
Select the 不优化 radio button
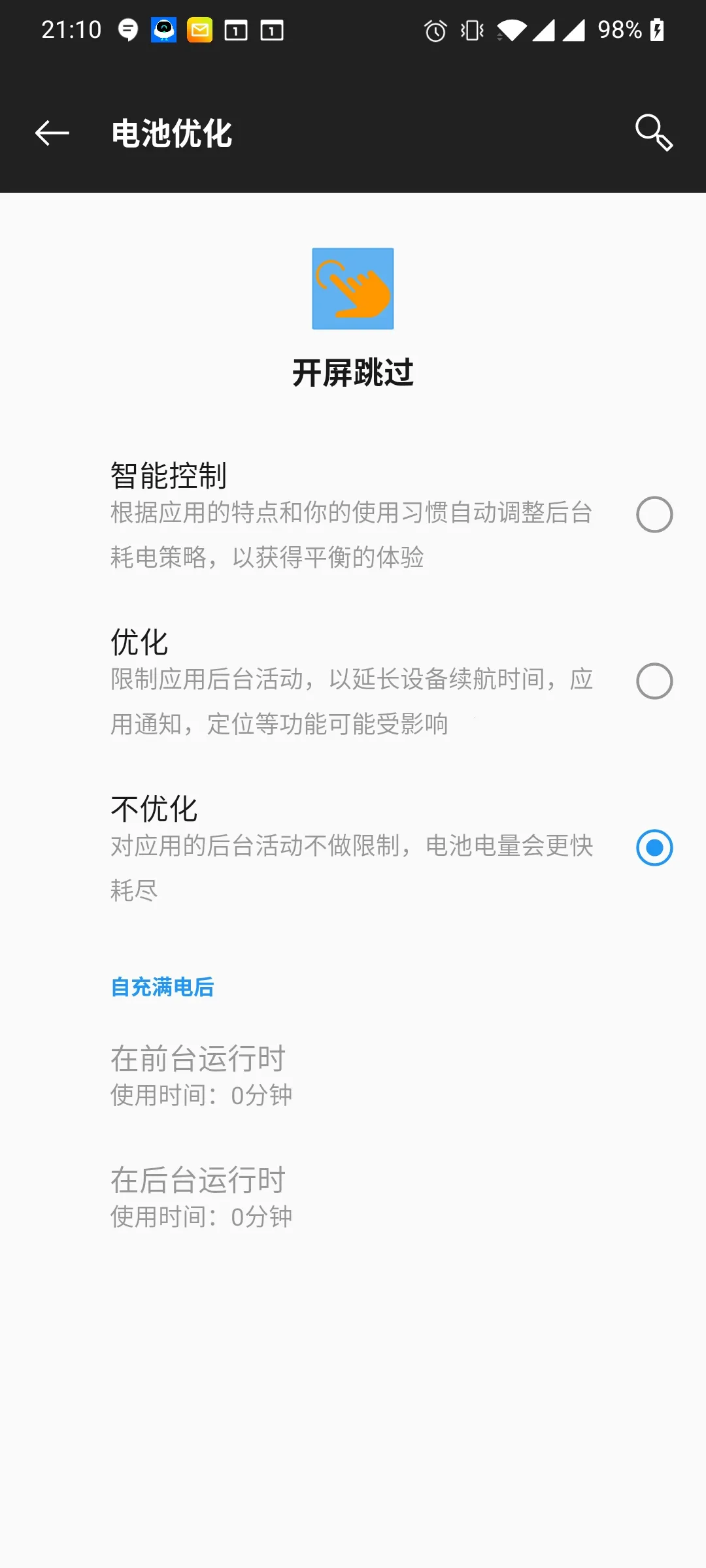pos(654,848)
